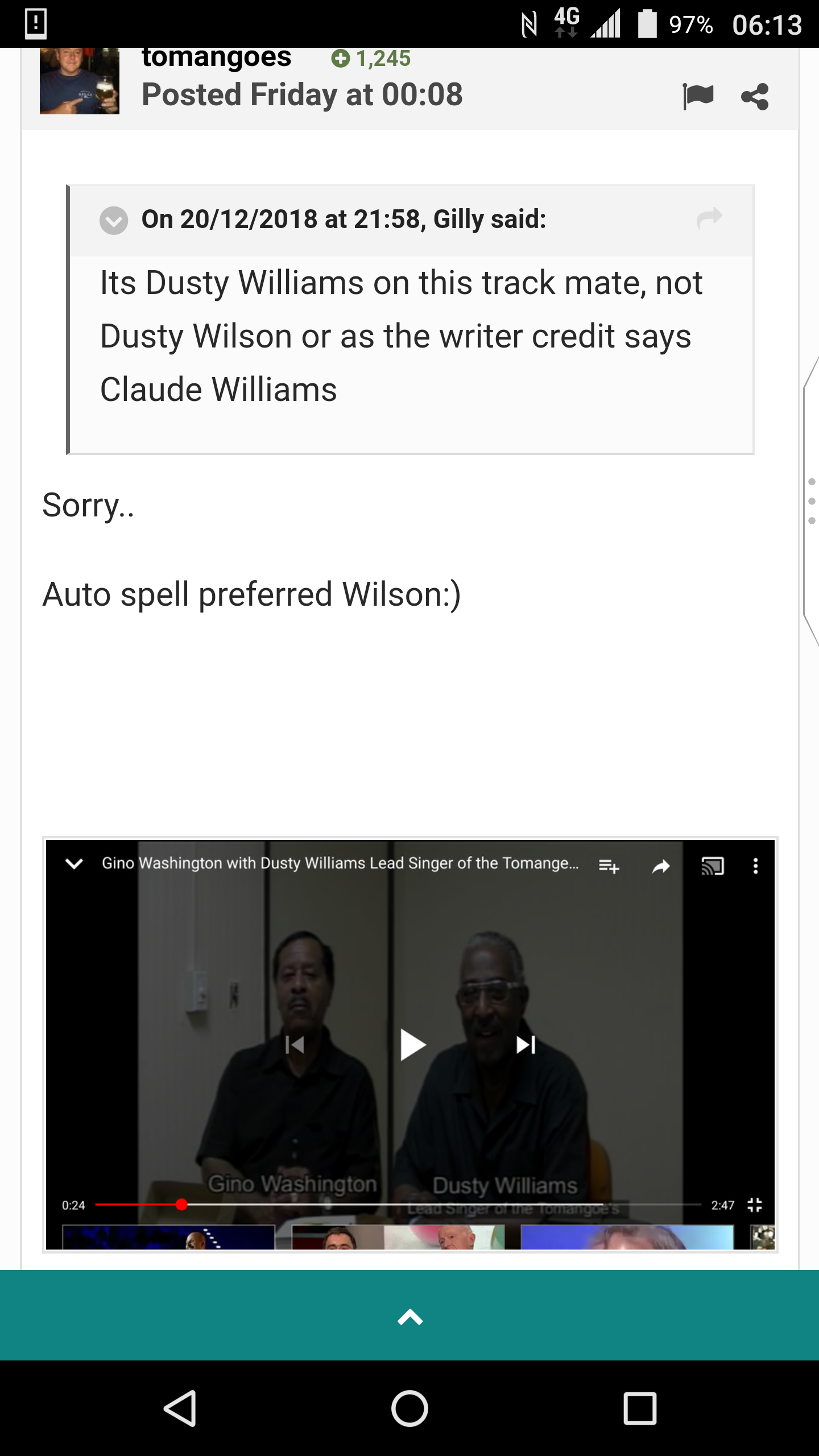Cast the video to another device
Screen dimensions: 819x1456
[713, 866]
